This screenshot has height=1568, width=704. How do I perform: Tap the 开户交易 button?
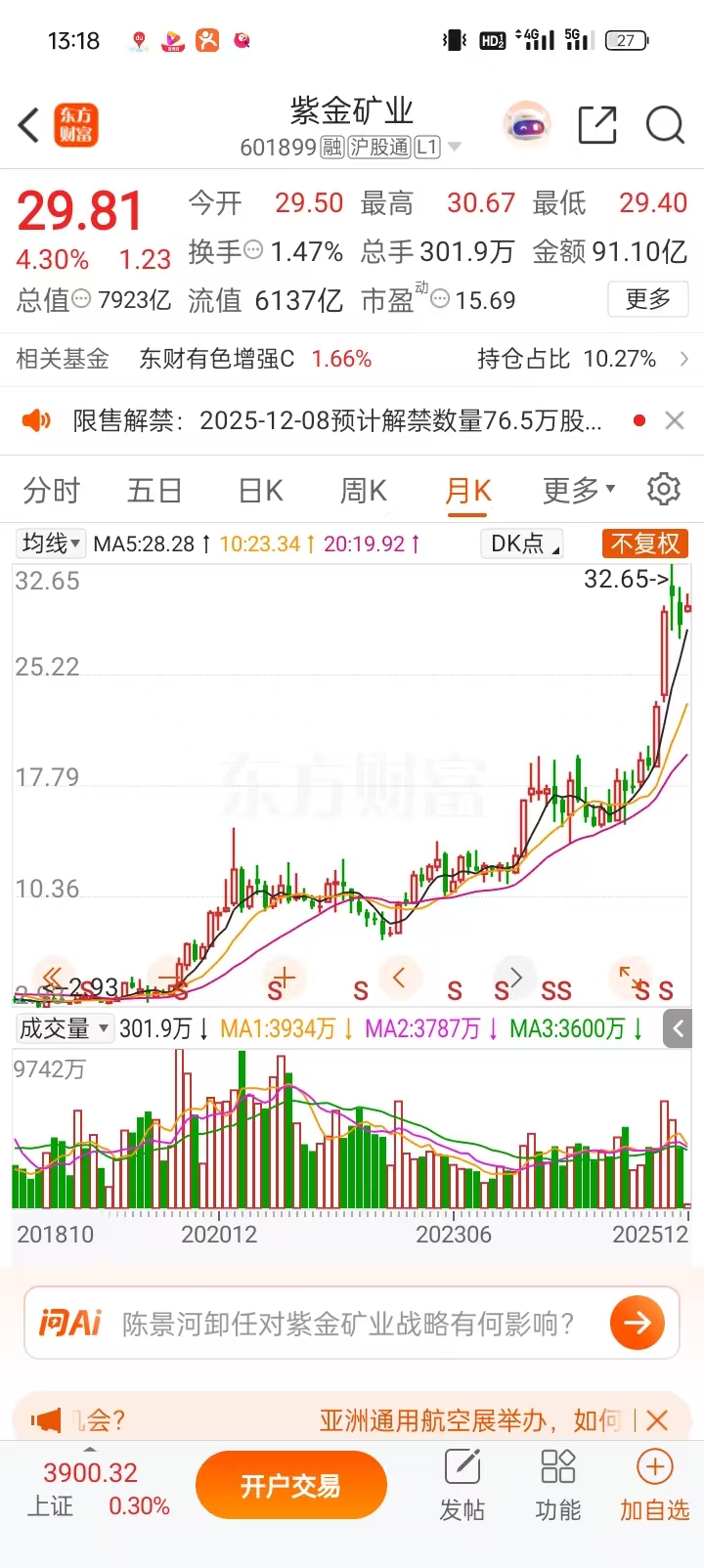(x=290, y=1486)
